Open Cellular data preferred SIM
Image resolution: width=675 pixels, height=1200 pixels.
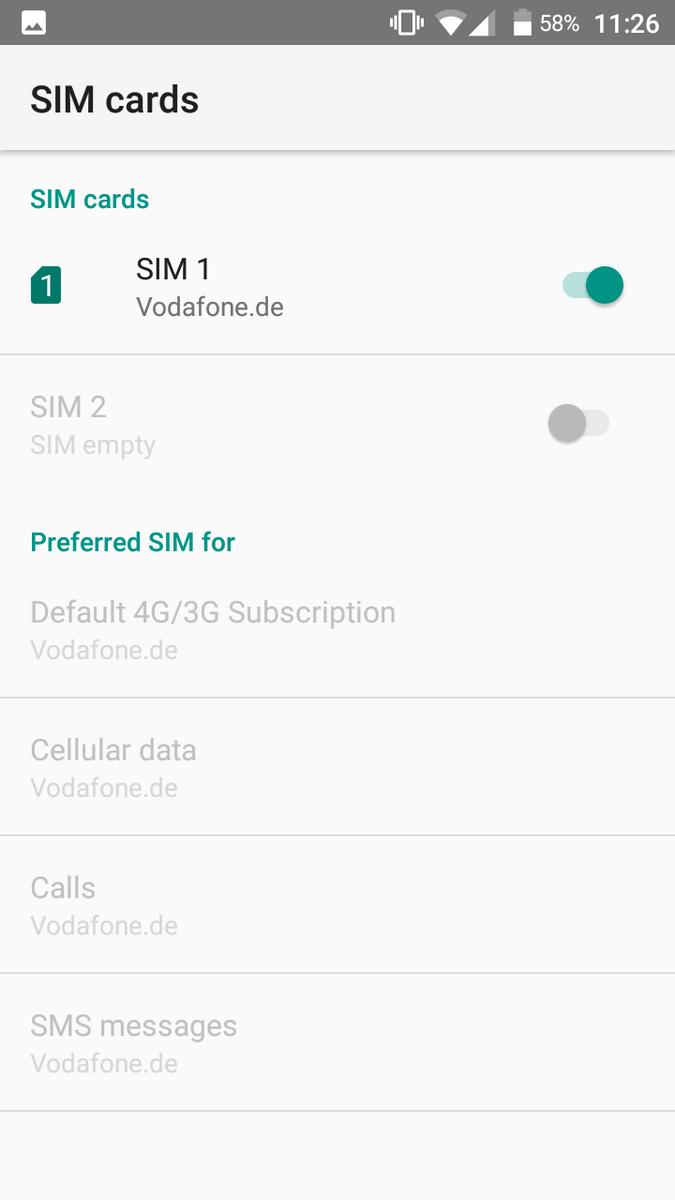[x=113, y=767]
